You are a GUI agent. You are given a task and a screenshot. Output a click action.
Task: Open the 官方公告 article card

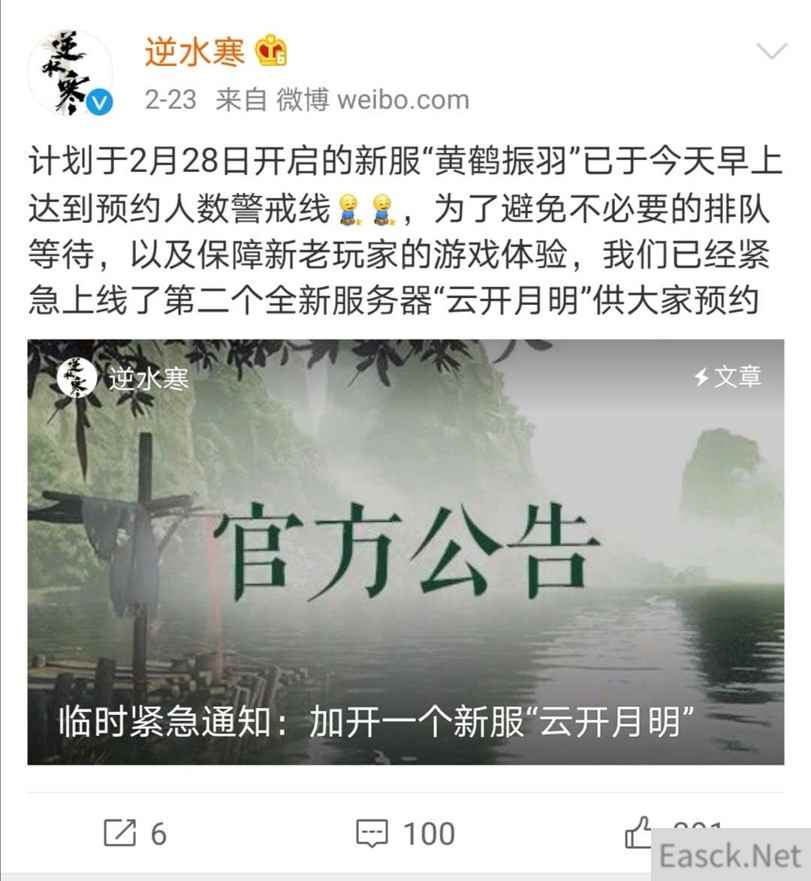(x=405, y=552)
